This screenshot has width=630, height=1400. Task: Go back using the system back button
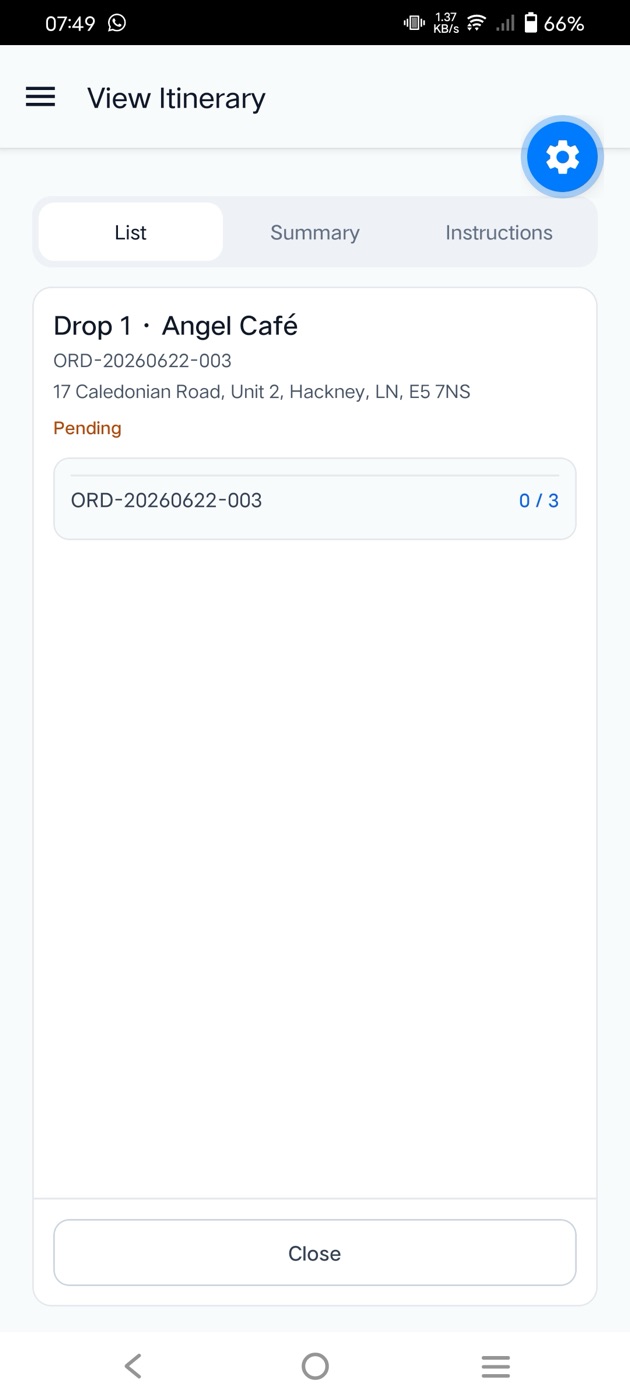coord(133,1366)
